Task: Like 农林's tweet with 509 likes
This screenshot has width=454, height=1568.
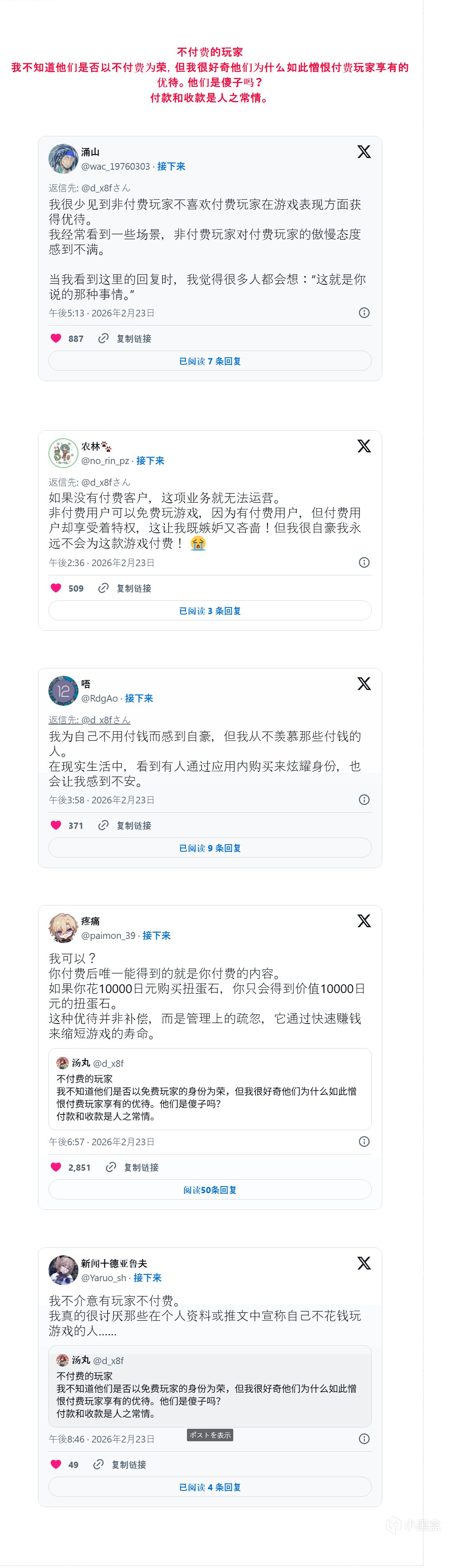Action: [x=56, y=588]
